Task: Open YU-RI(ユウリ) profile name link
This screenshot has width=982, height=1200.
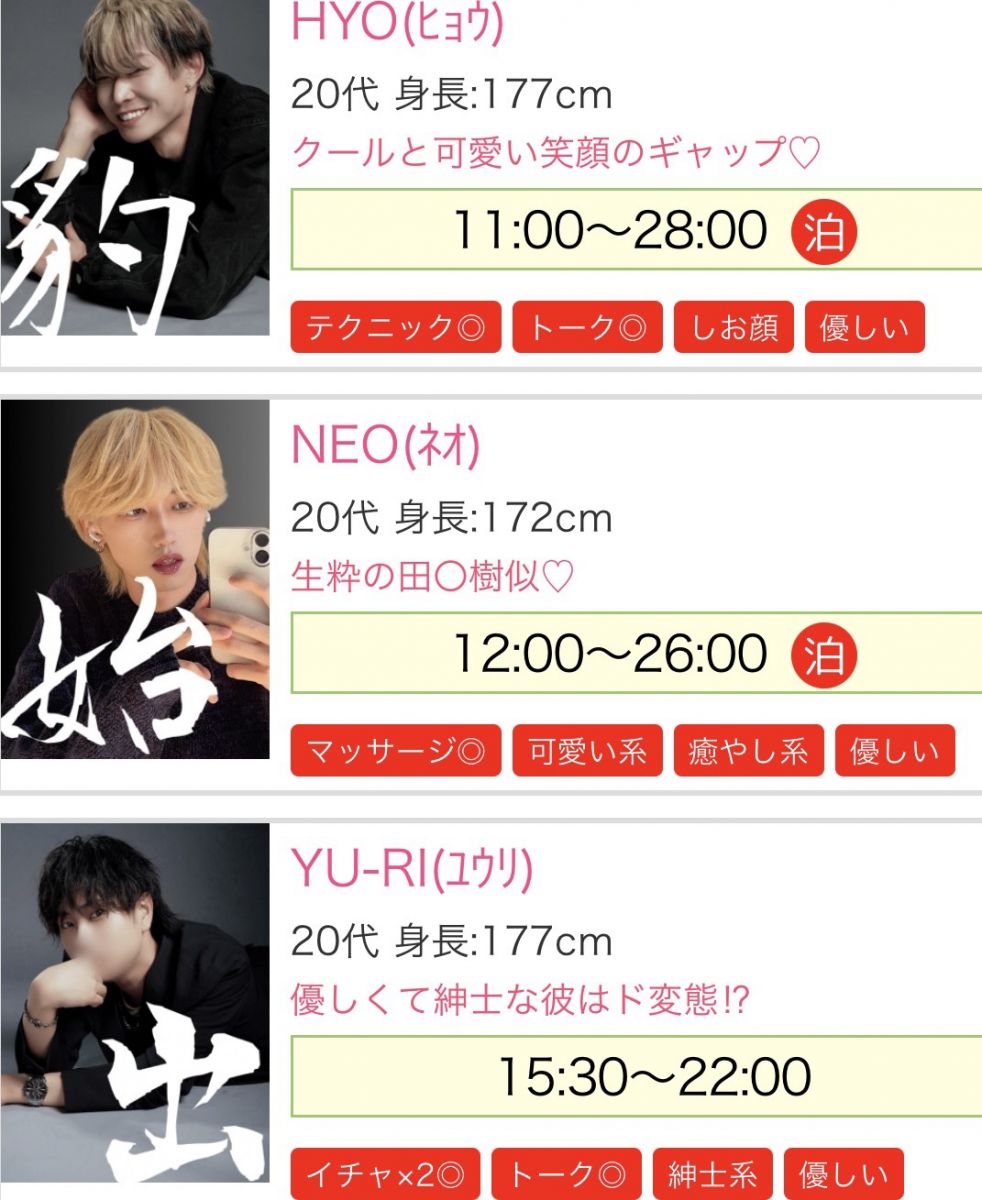Action: coord(411,870)
